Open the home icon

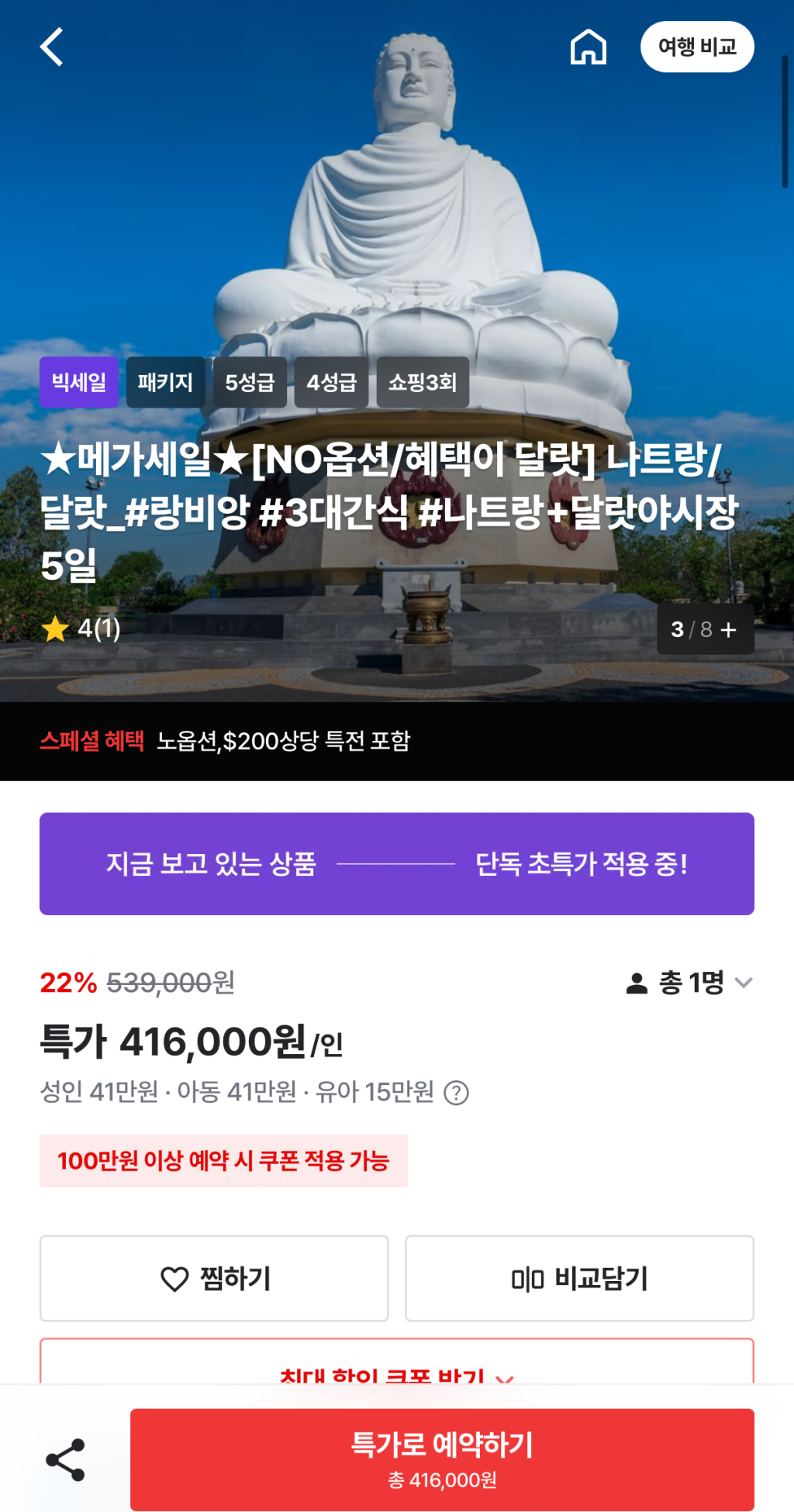click(x=588, y=47)
